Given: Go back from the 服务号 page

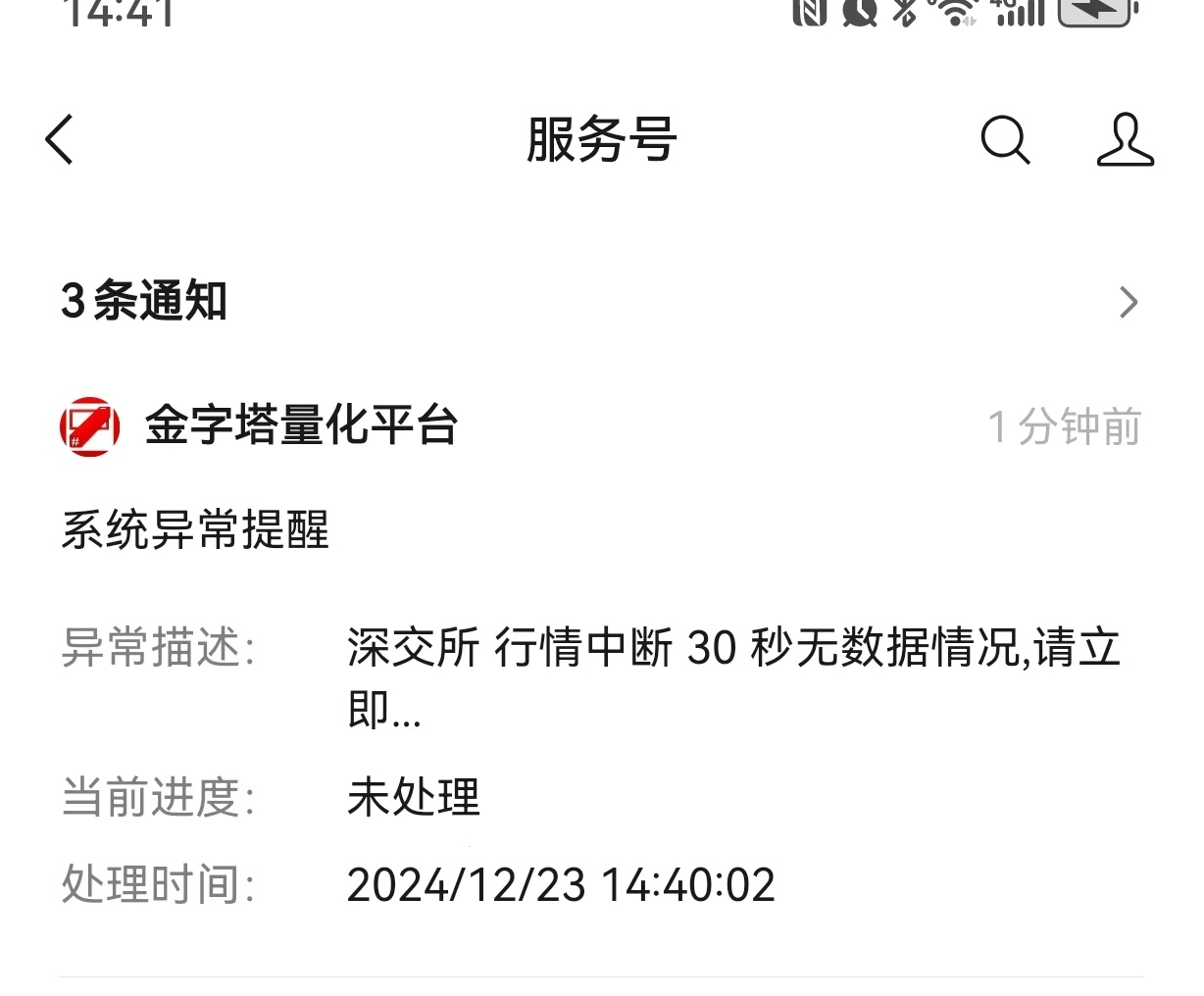Looking at the screenshot, I should coord(60,139).
